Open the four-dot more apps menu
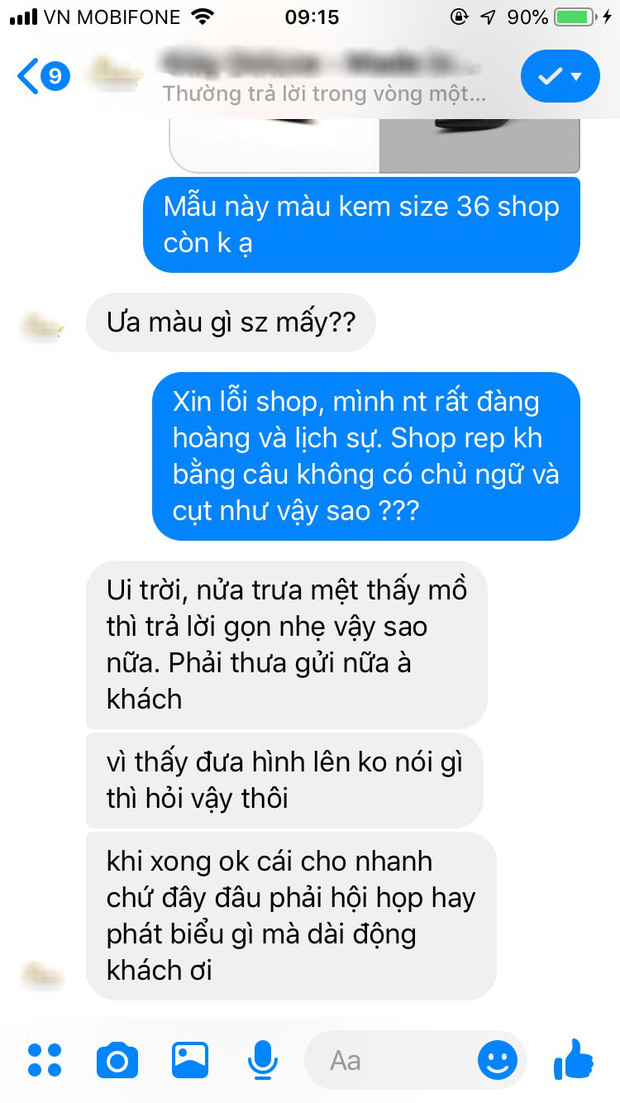 pos(45,1060)
